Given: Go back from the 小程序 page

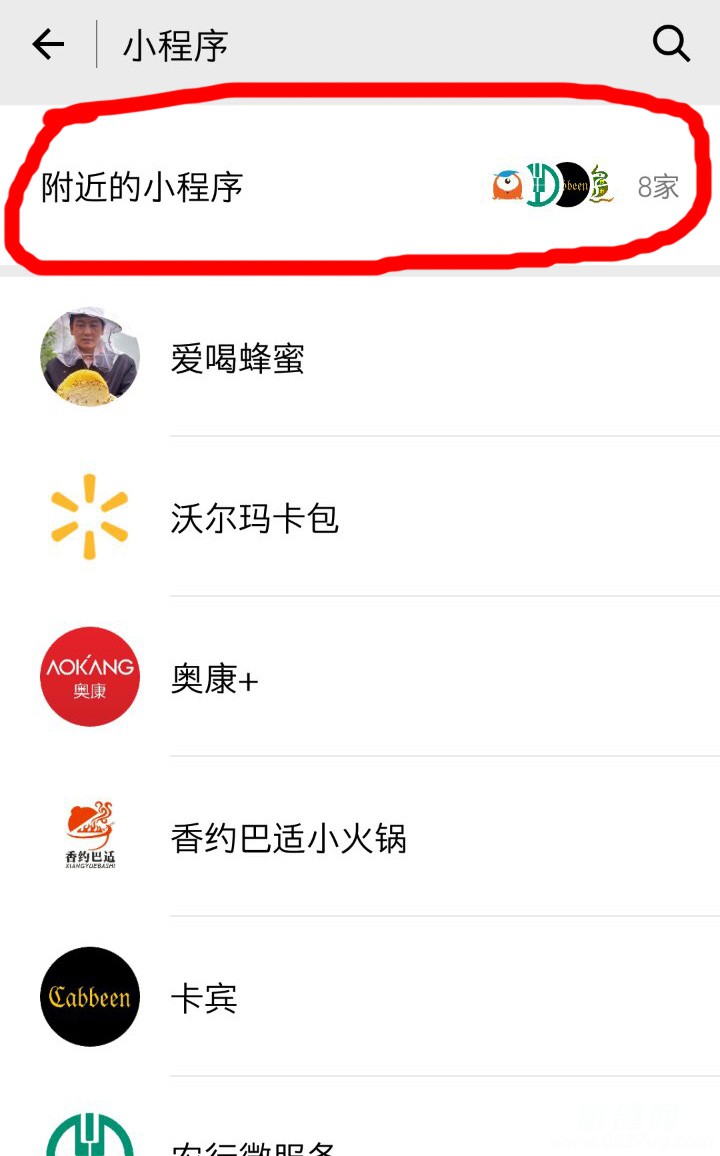Looking at the screenshot, I should coord(48,45).
